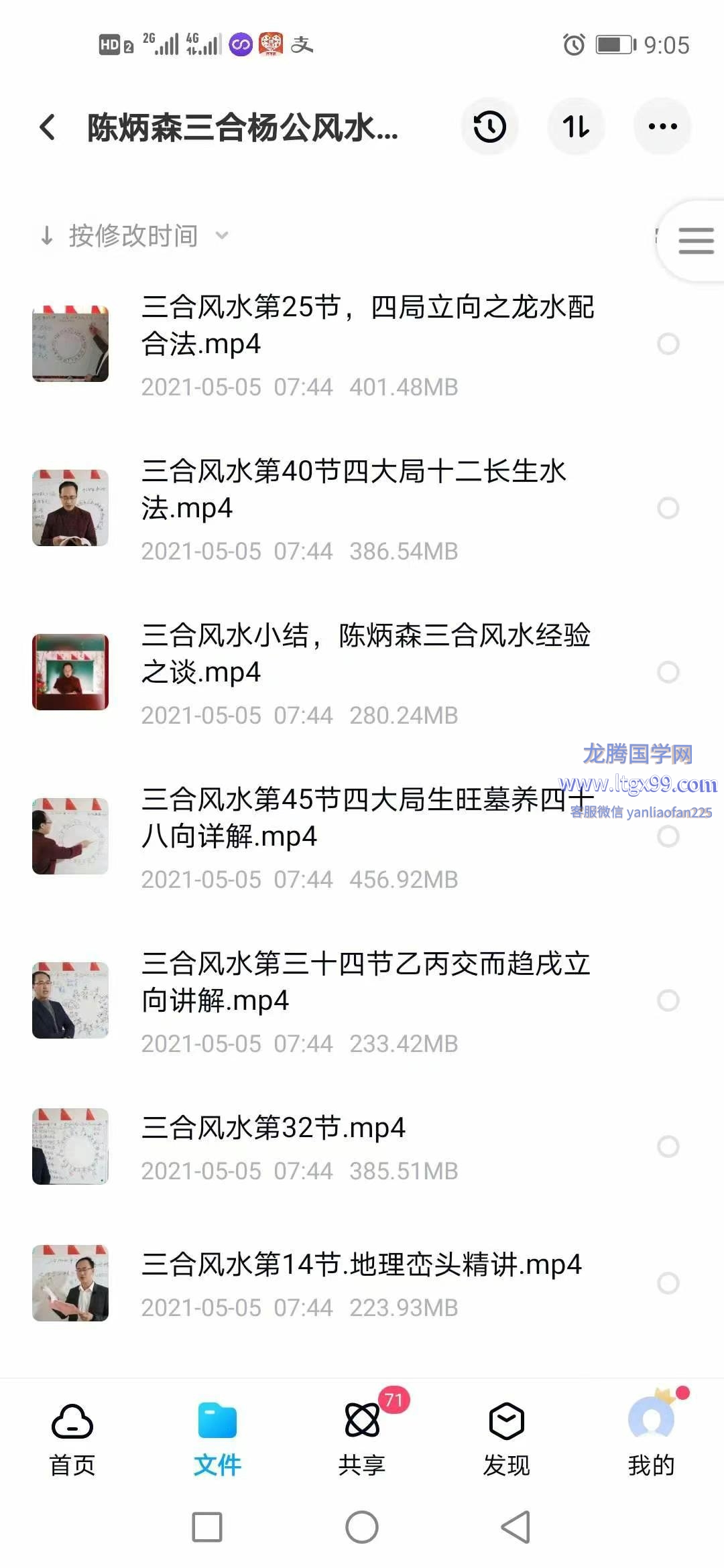Select checkbox for 三合风水第25节 video
The height and width of the screenshot is (1568, 724).
668,344
